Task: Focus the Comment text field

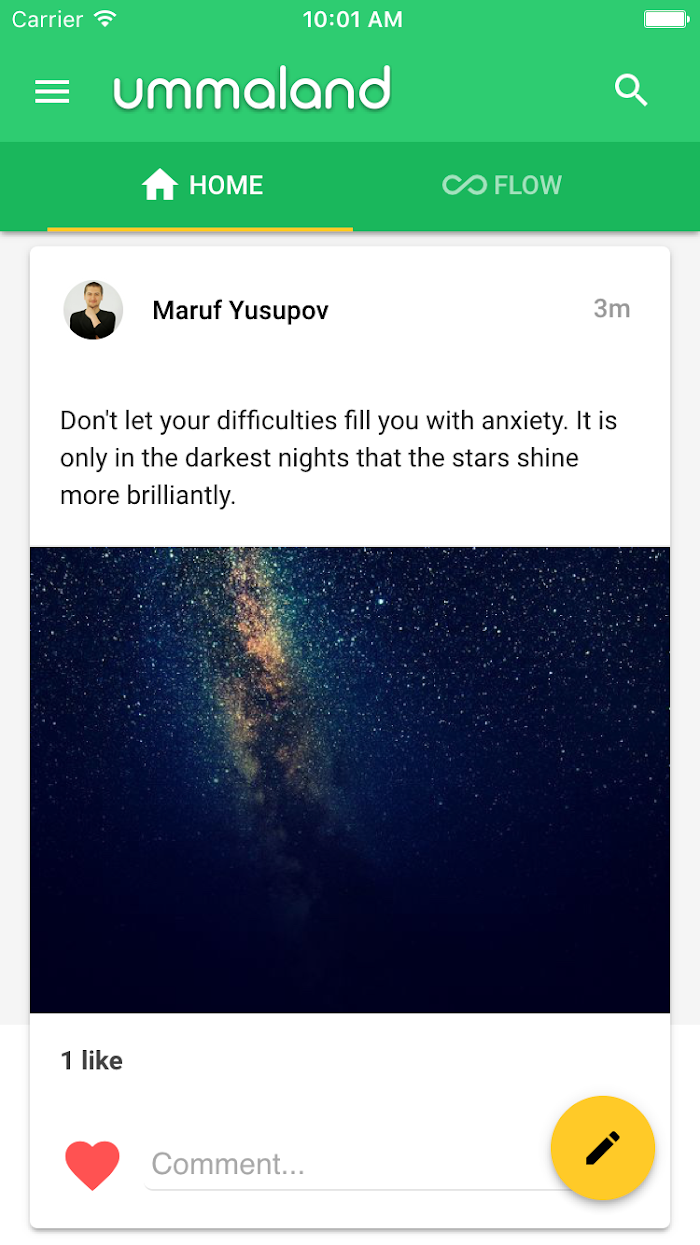Action: [x=350, y=1165]
